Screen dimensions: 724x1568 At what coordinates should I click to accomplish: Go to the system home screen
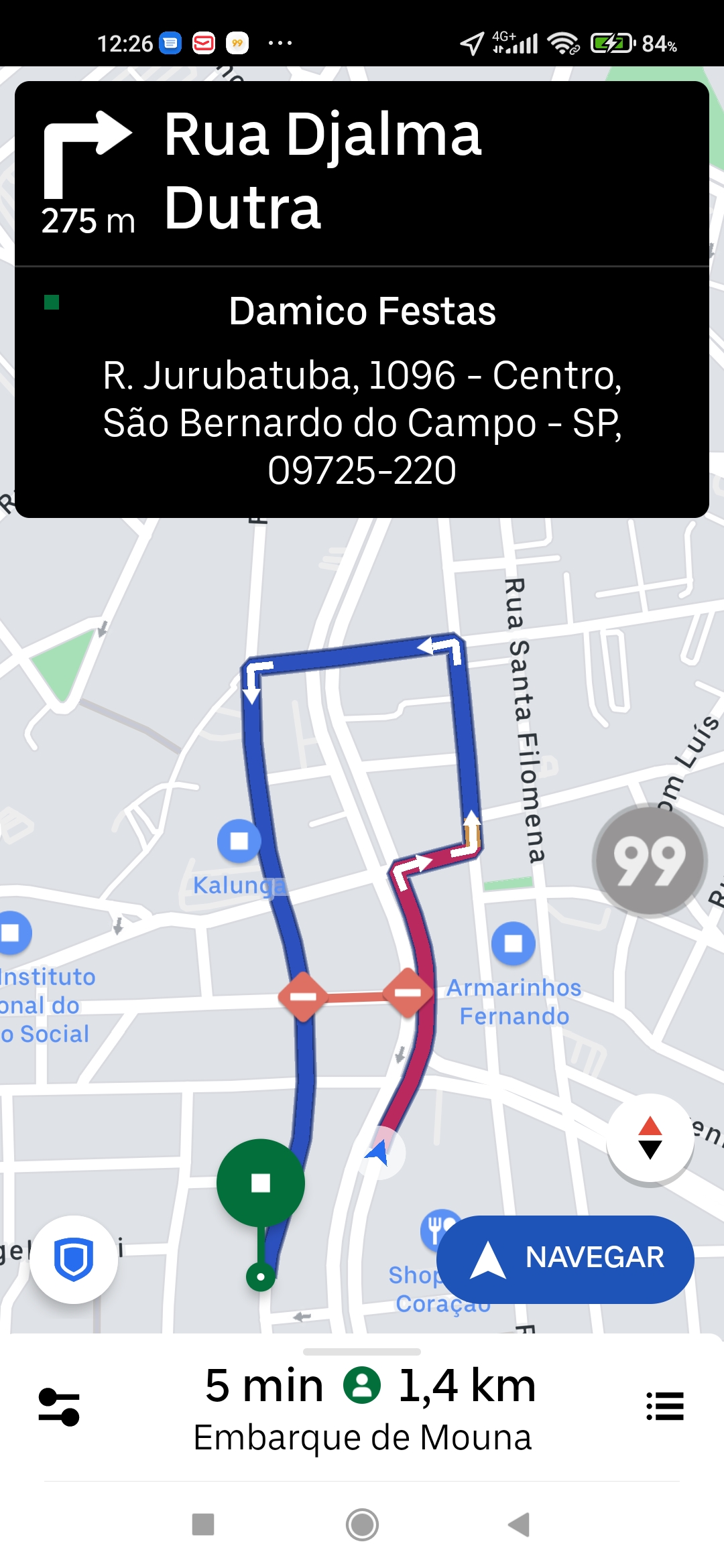click(362, 1524)
